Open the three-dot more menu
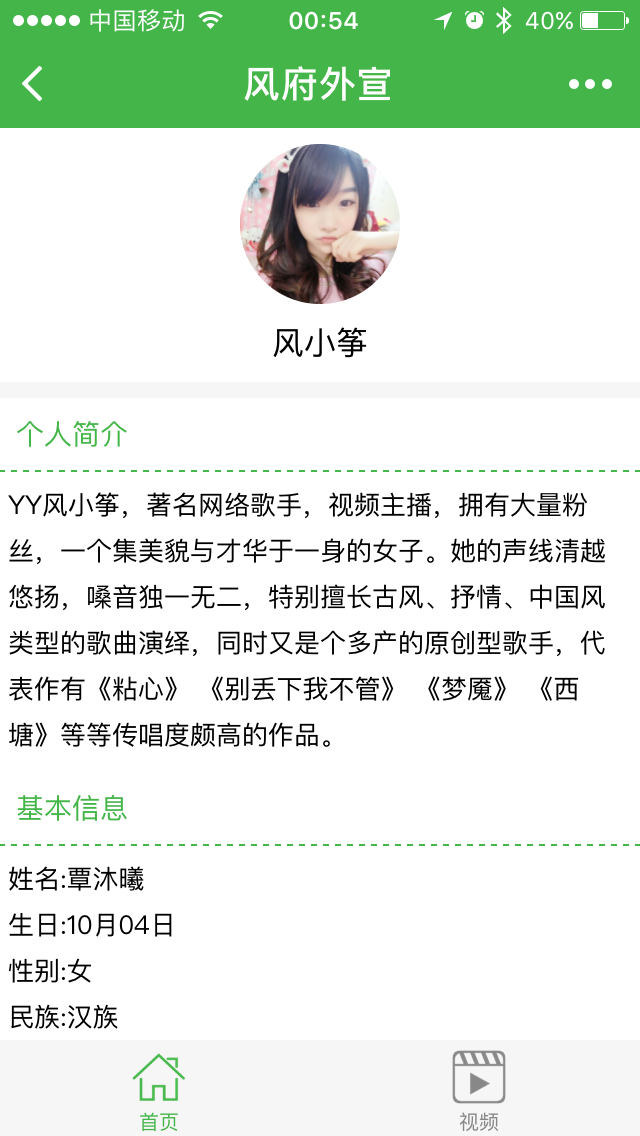This screenshot has width=640, height=1136. (590, 84)
